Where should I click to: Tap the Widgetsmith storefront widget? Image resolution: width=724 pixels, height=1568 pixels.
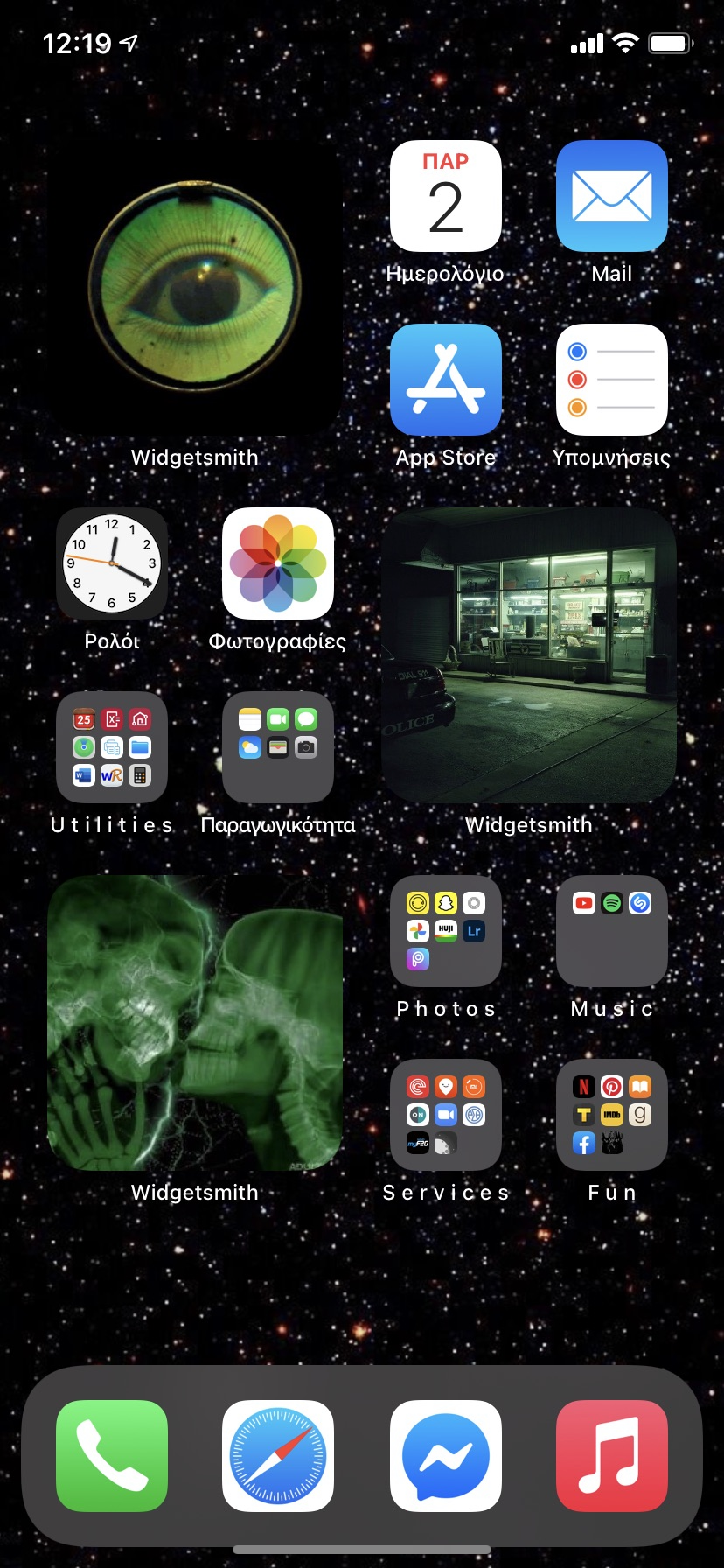[x=529, y=655]
